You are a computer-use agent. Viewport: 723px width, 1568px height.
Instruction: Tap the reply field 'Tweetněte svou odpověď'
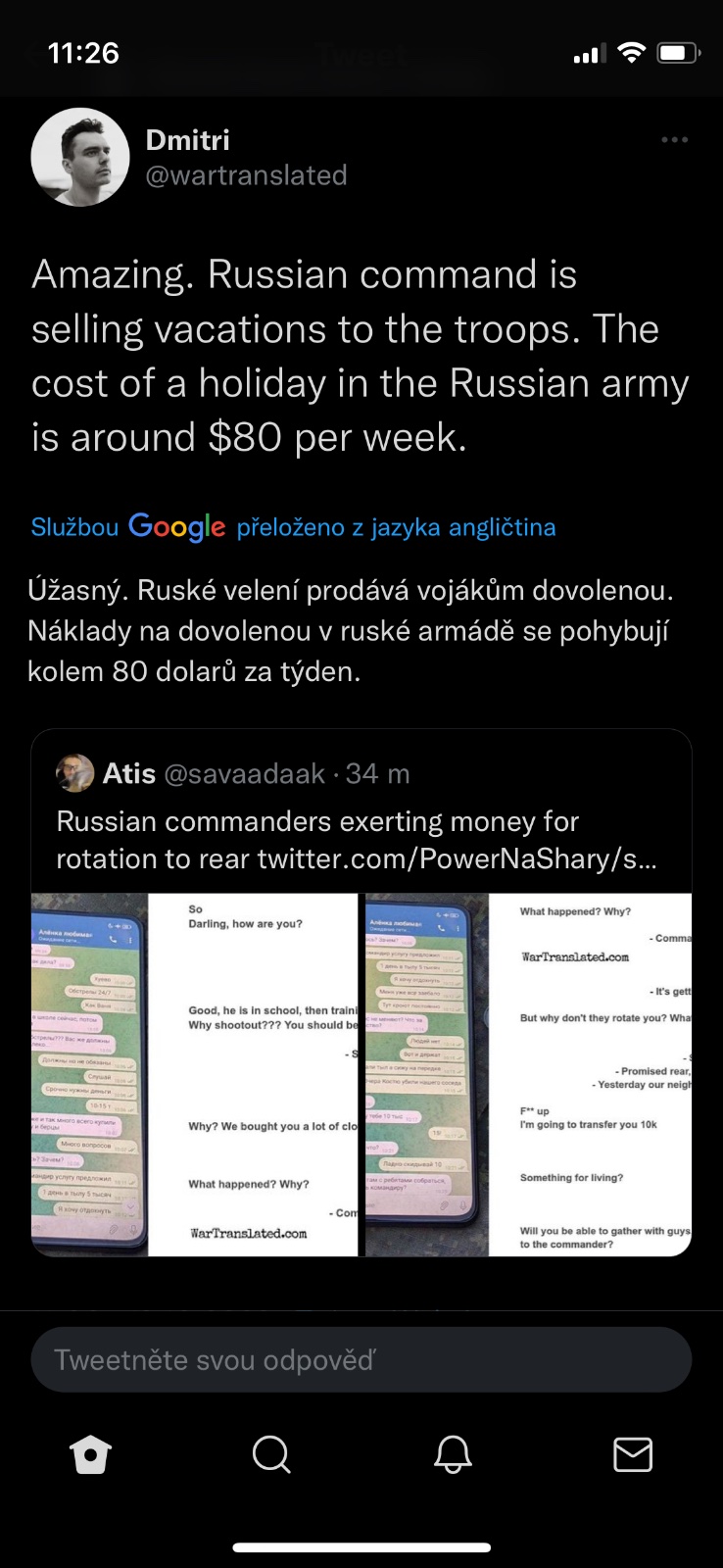point(361,1359)
